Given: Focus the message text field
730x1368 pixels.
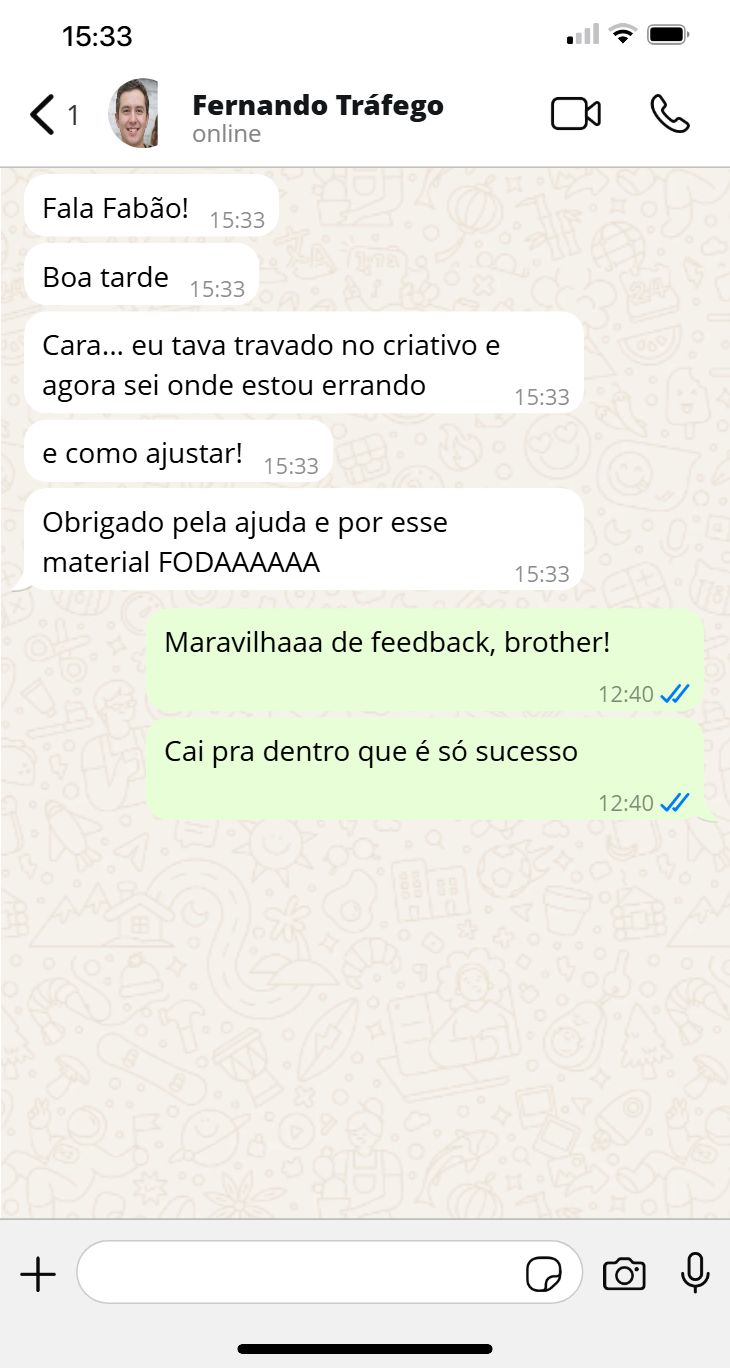Looking at the screenshot, I should (300, 1273).
